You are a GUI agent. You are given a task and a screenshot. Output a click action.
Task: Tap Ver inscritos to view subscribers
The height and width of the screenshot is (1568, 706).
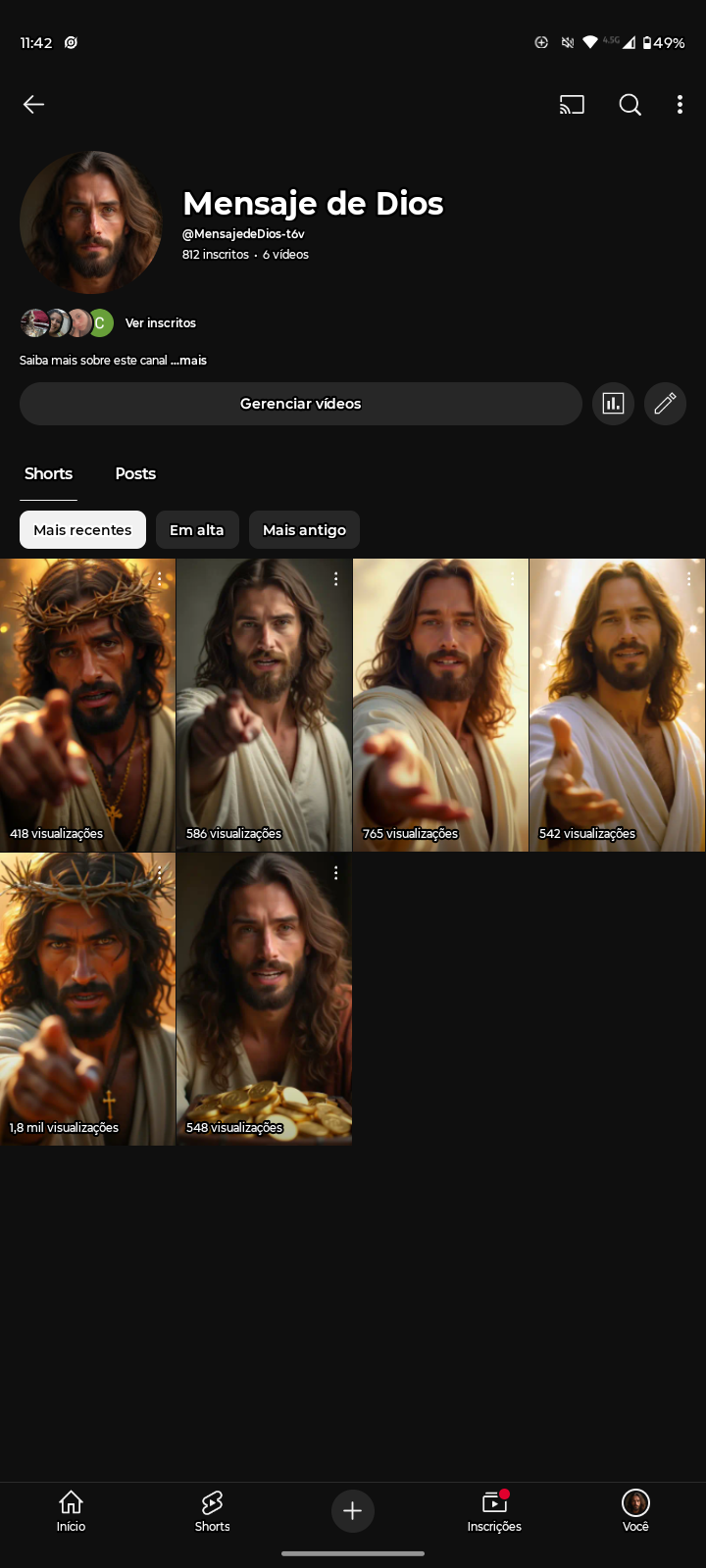tap(161, 322)
